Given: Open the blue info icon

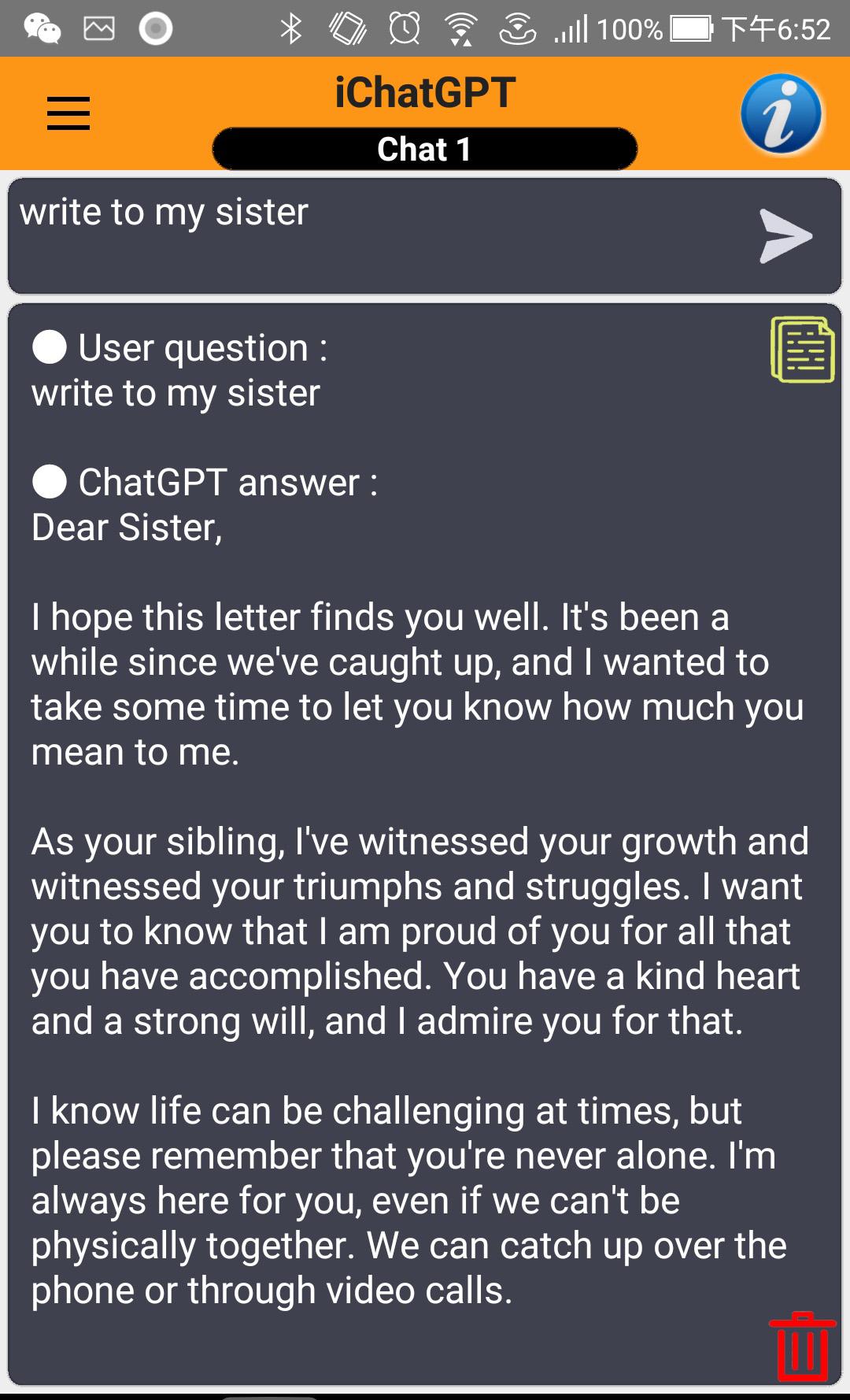Looking at the screenshot, I should (781, 115).
